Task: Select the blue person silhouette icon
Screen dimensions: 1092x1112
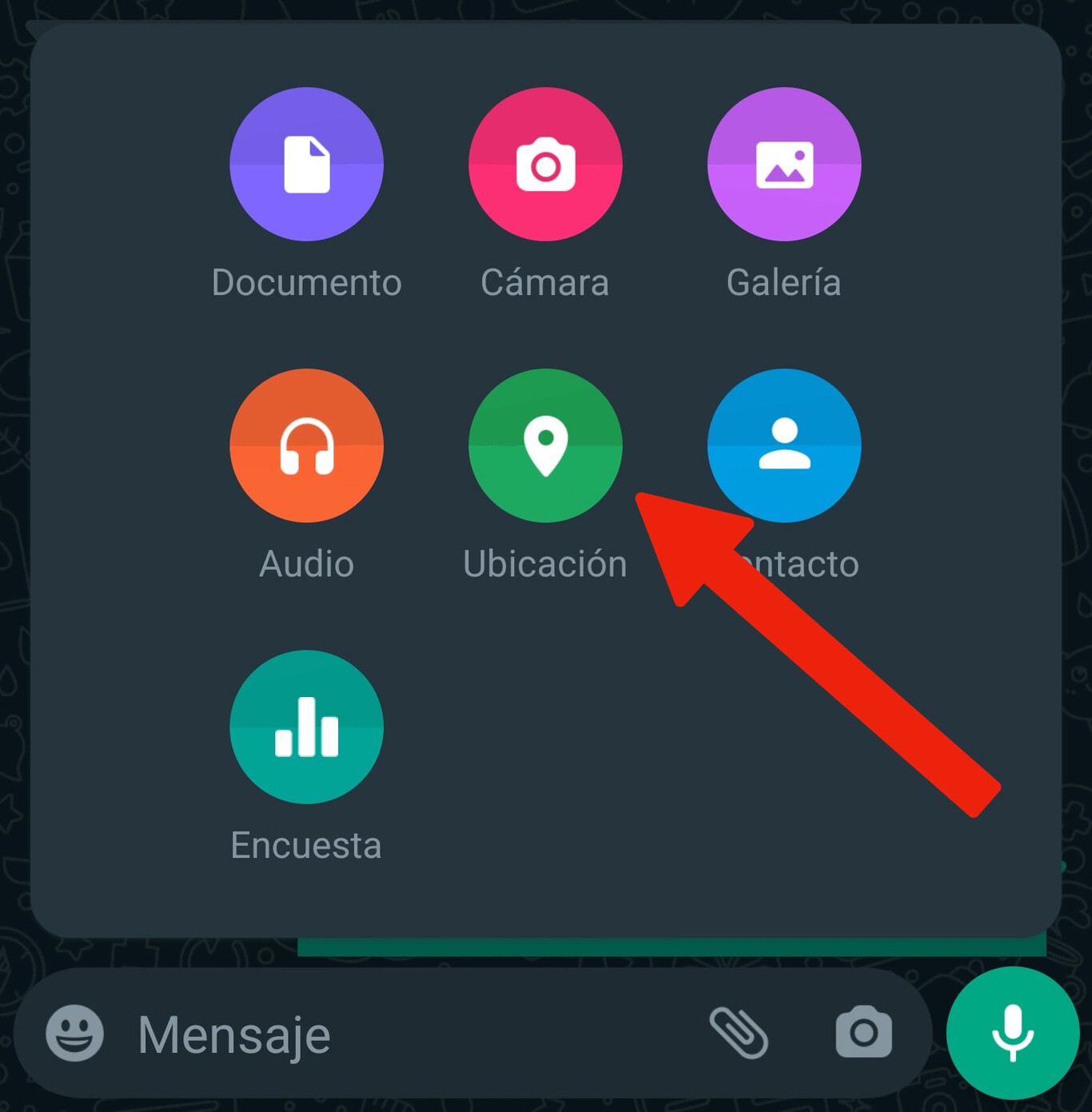Action: coord(784,446)
